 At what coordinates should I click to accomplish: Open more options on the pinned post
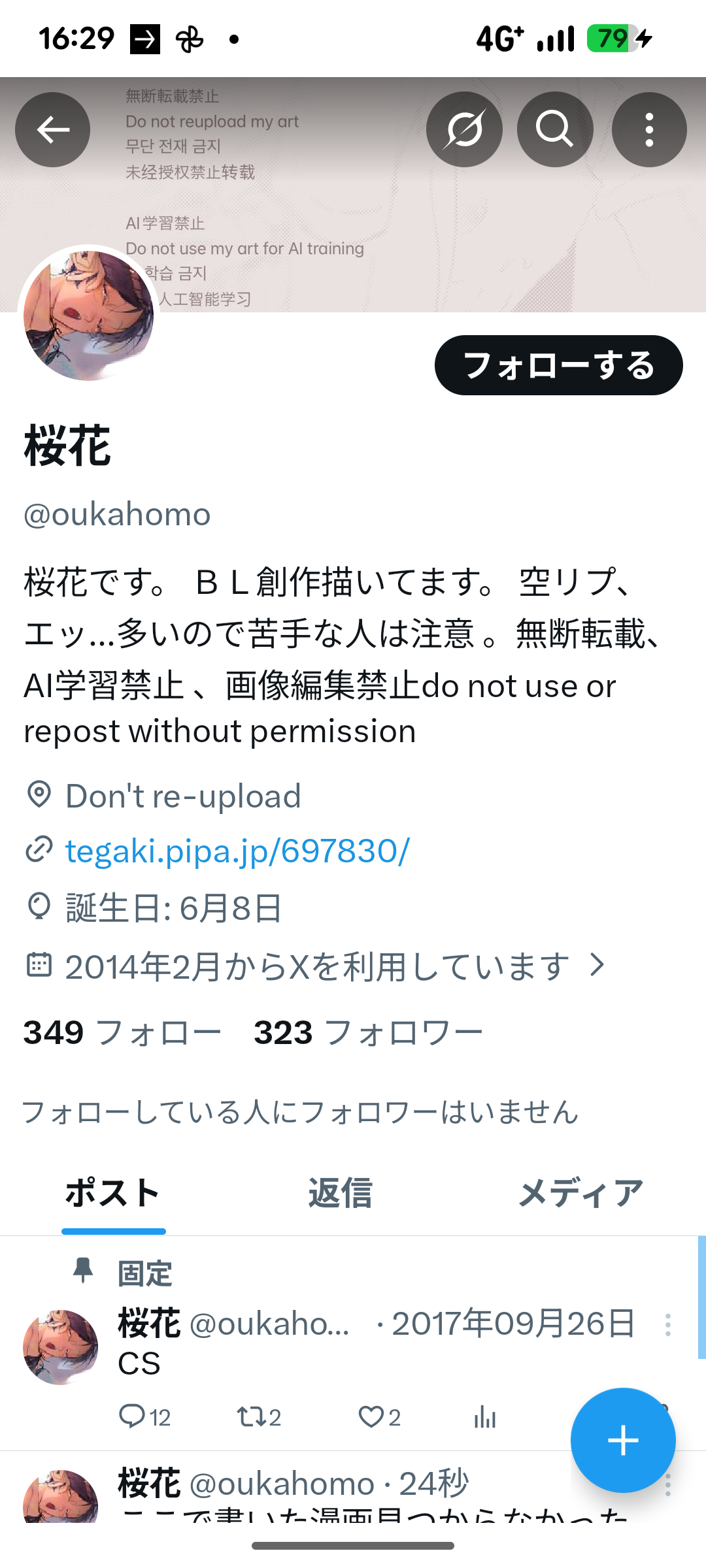(x=667, y=1325)
